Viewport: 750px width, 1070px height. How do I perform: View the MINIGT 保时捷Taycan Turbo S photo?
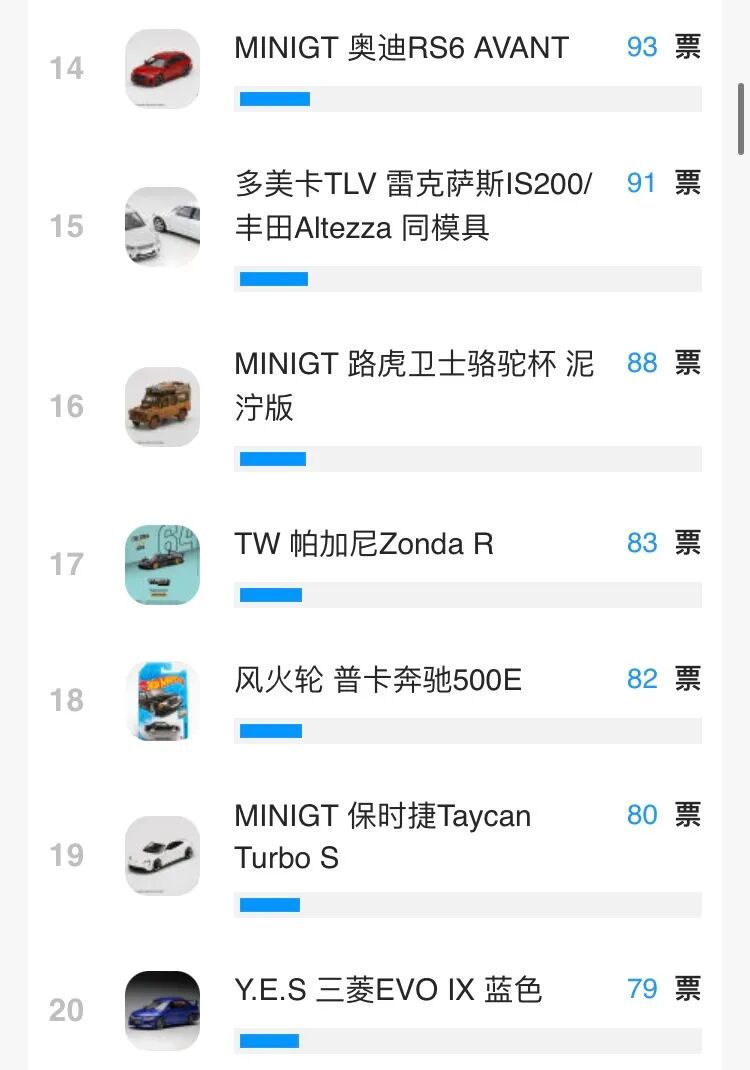pyautogui.click(x=162, y=856)
